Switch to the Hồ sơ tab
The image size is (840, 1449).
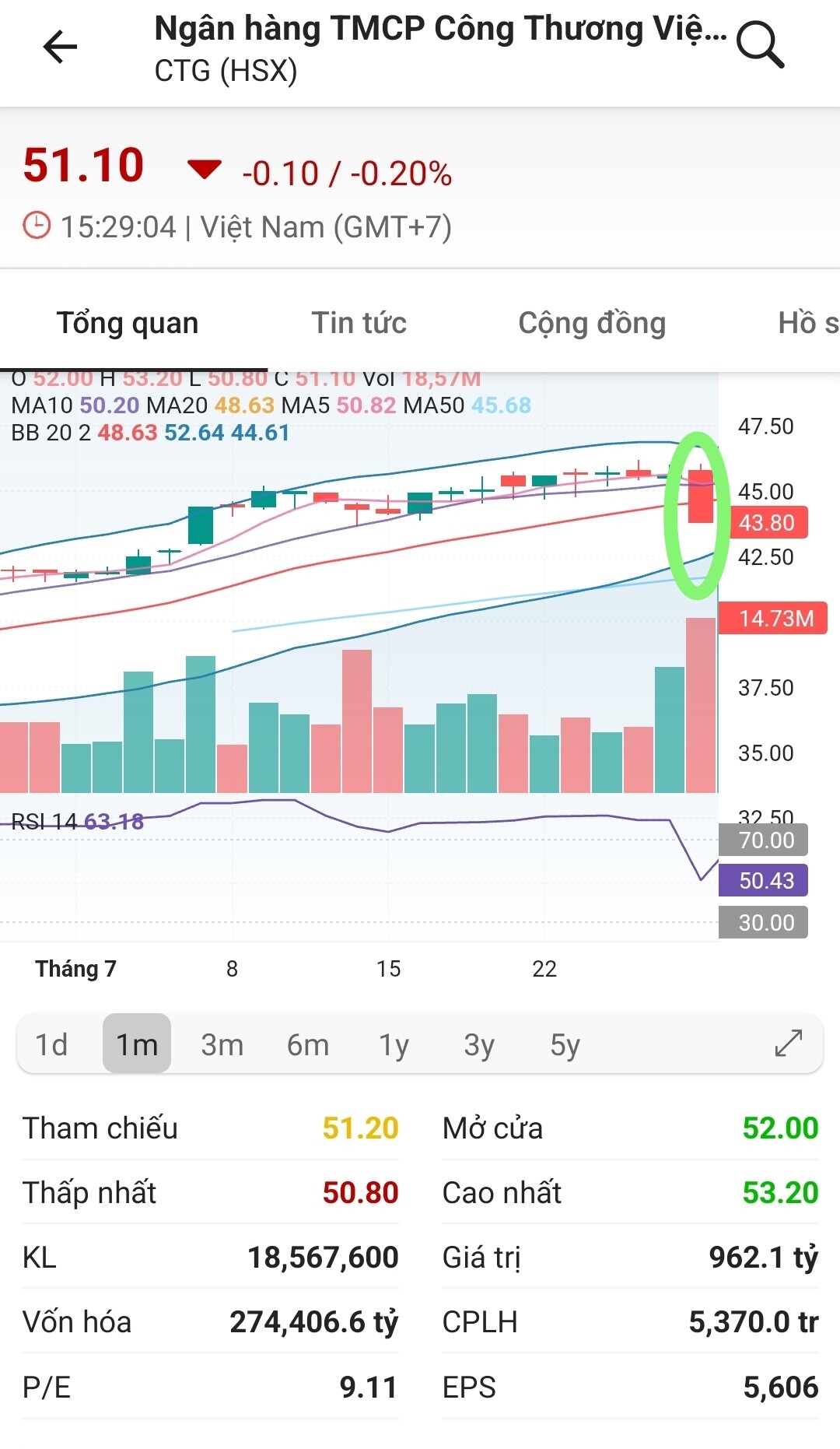[x=807, y=323]
